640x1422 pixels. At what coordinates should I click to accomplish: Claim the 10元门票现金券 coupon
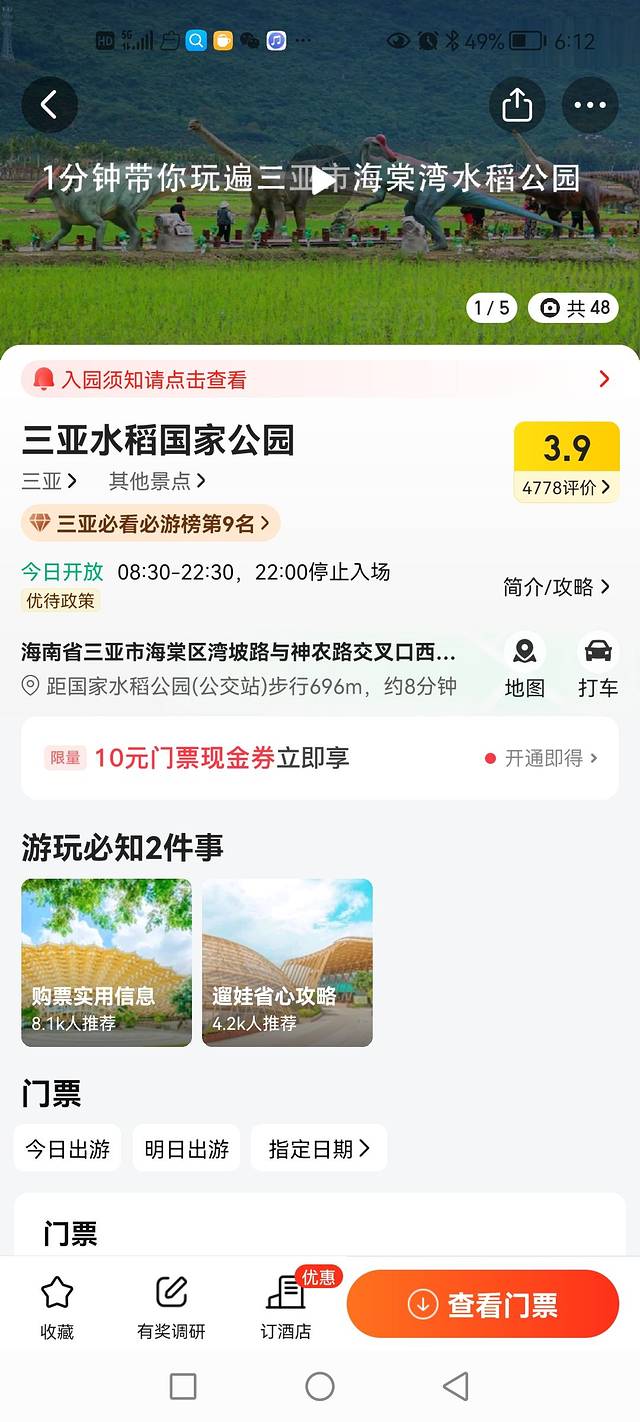tap(320, 758)
